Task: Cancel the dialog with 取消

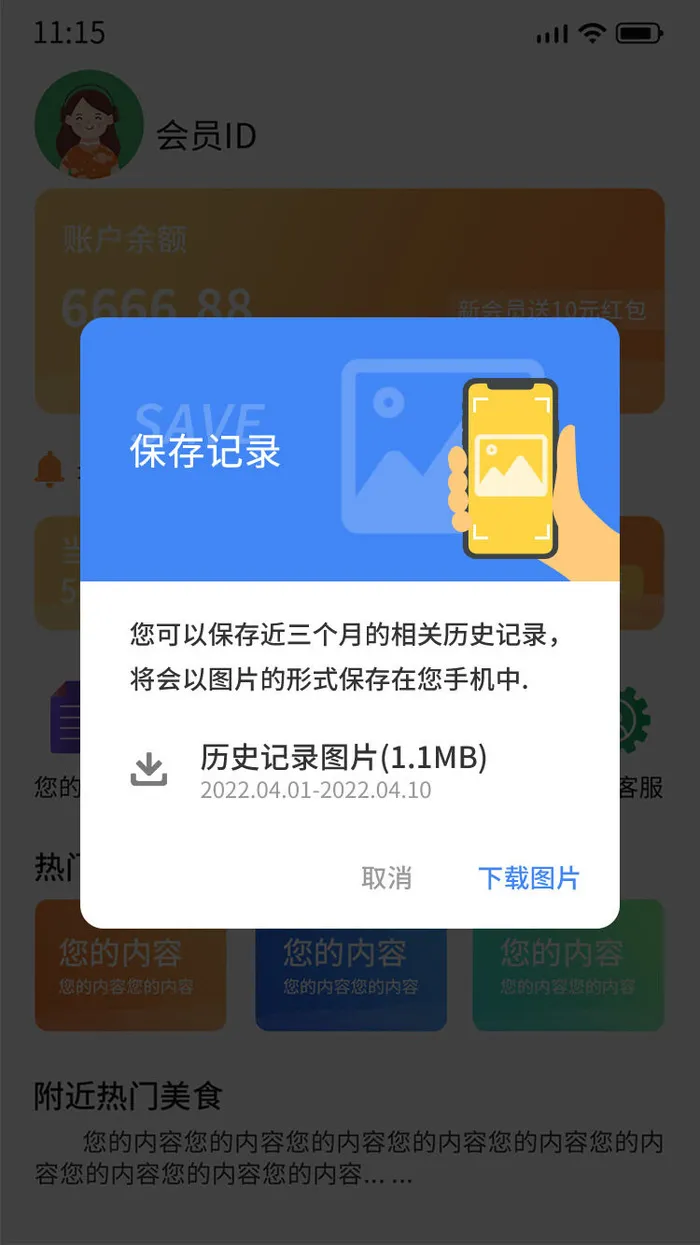Action: click(387, 878)
